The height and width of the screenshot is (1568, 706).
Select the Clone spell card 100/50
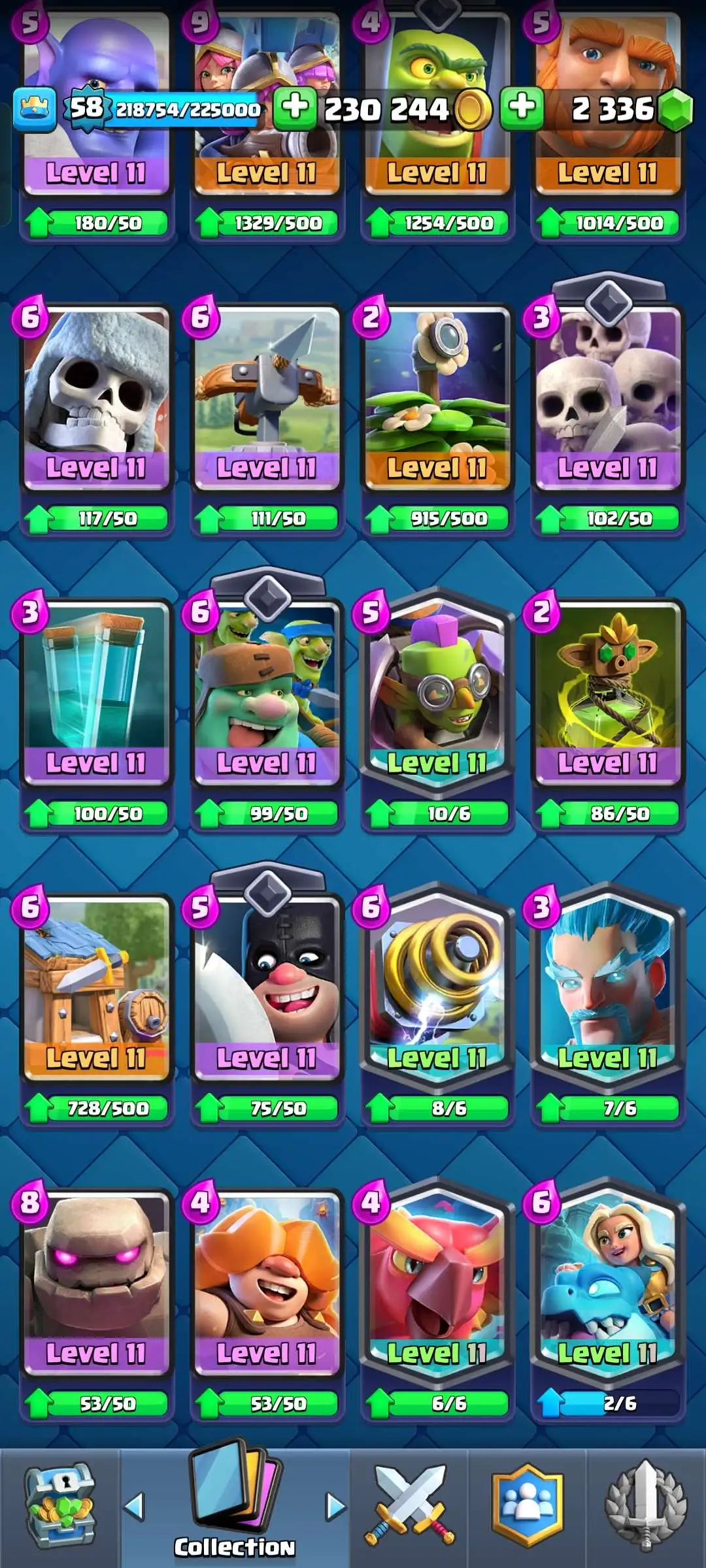pos(97,693)
